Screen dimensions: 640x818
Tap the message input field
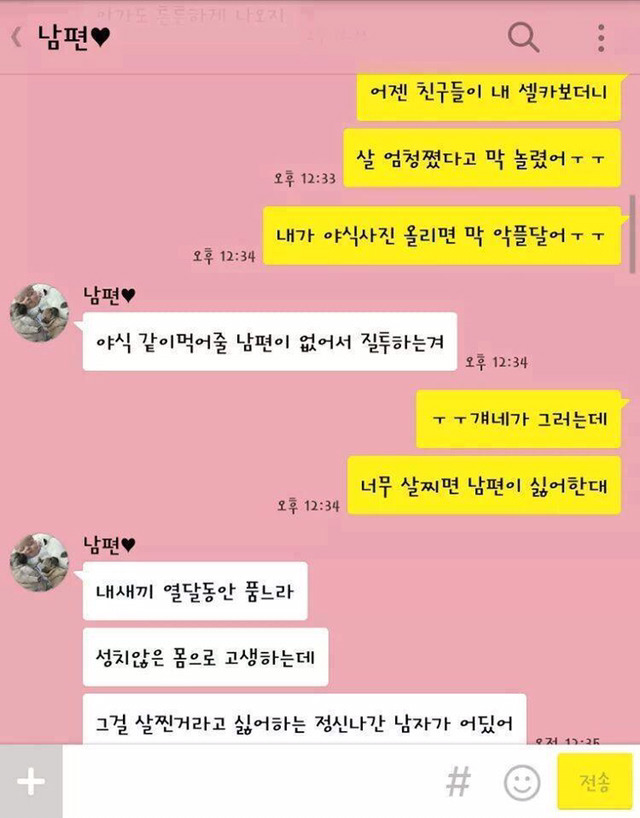[x=250, y=781]
